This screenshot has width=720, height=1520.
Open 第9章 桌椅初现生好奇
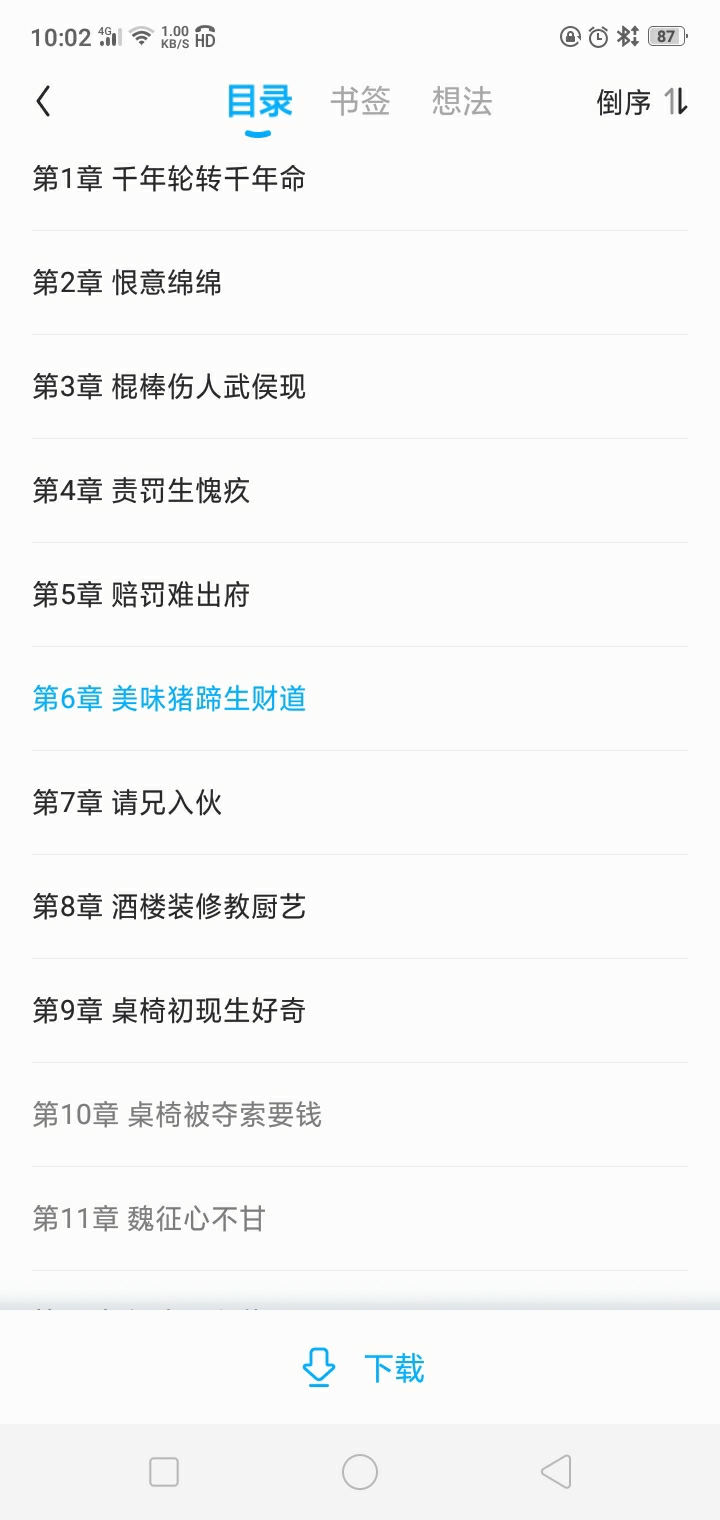[x=169, y=1011]
